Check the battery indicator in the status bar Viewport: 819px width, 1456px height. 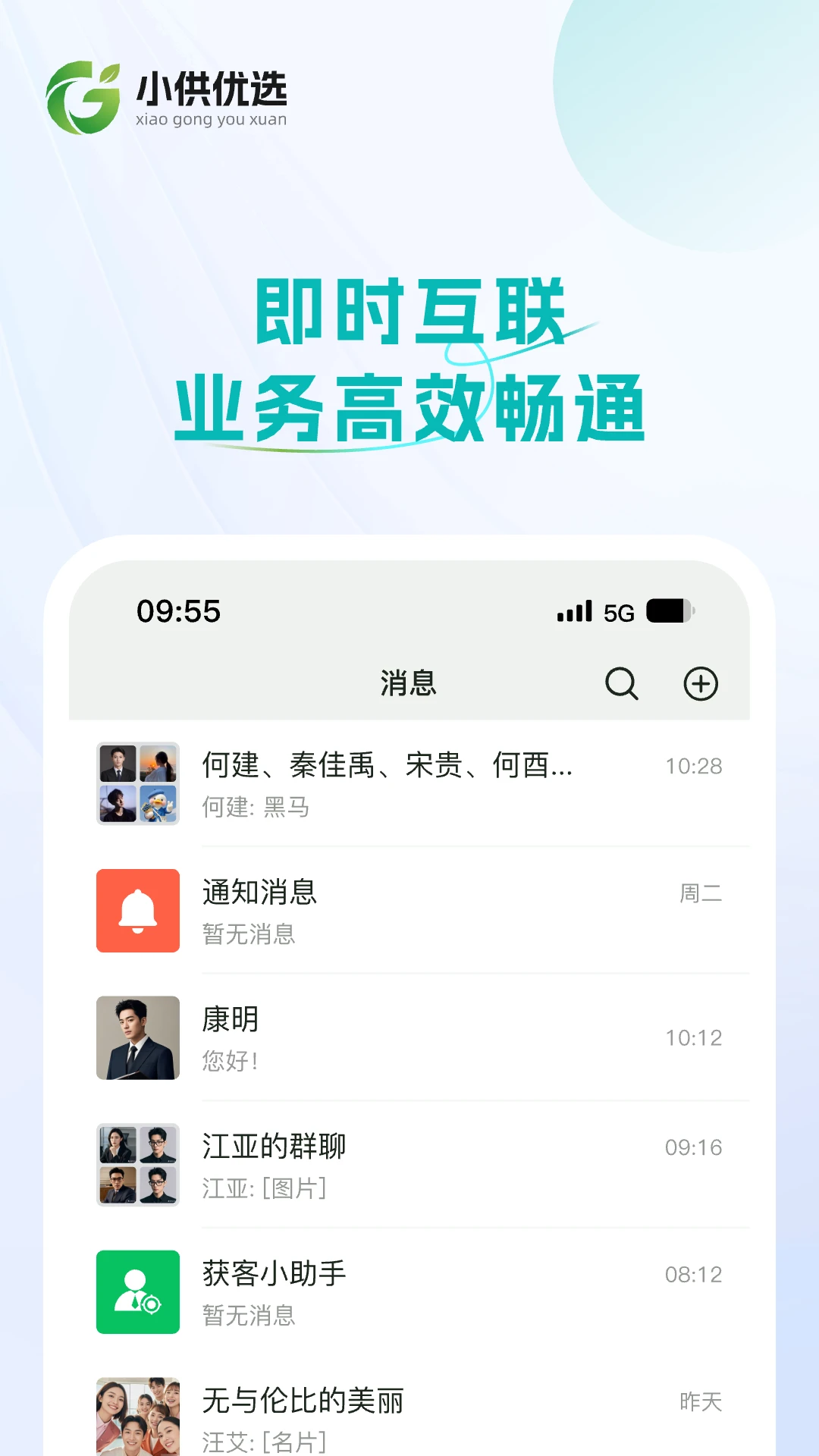click(670, 611)
